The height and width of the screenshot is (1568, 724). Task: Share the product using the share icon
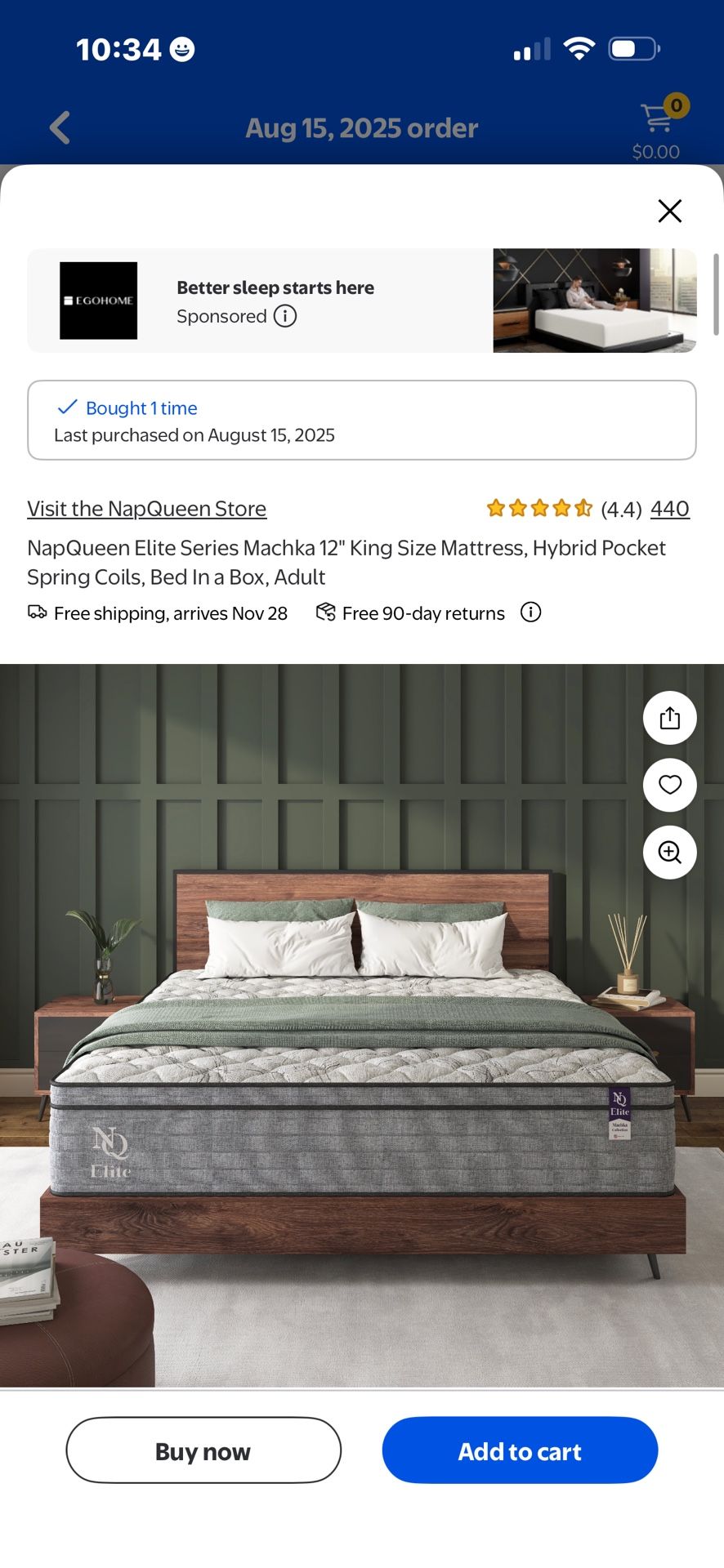(669, 718)
